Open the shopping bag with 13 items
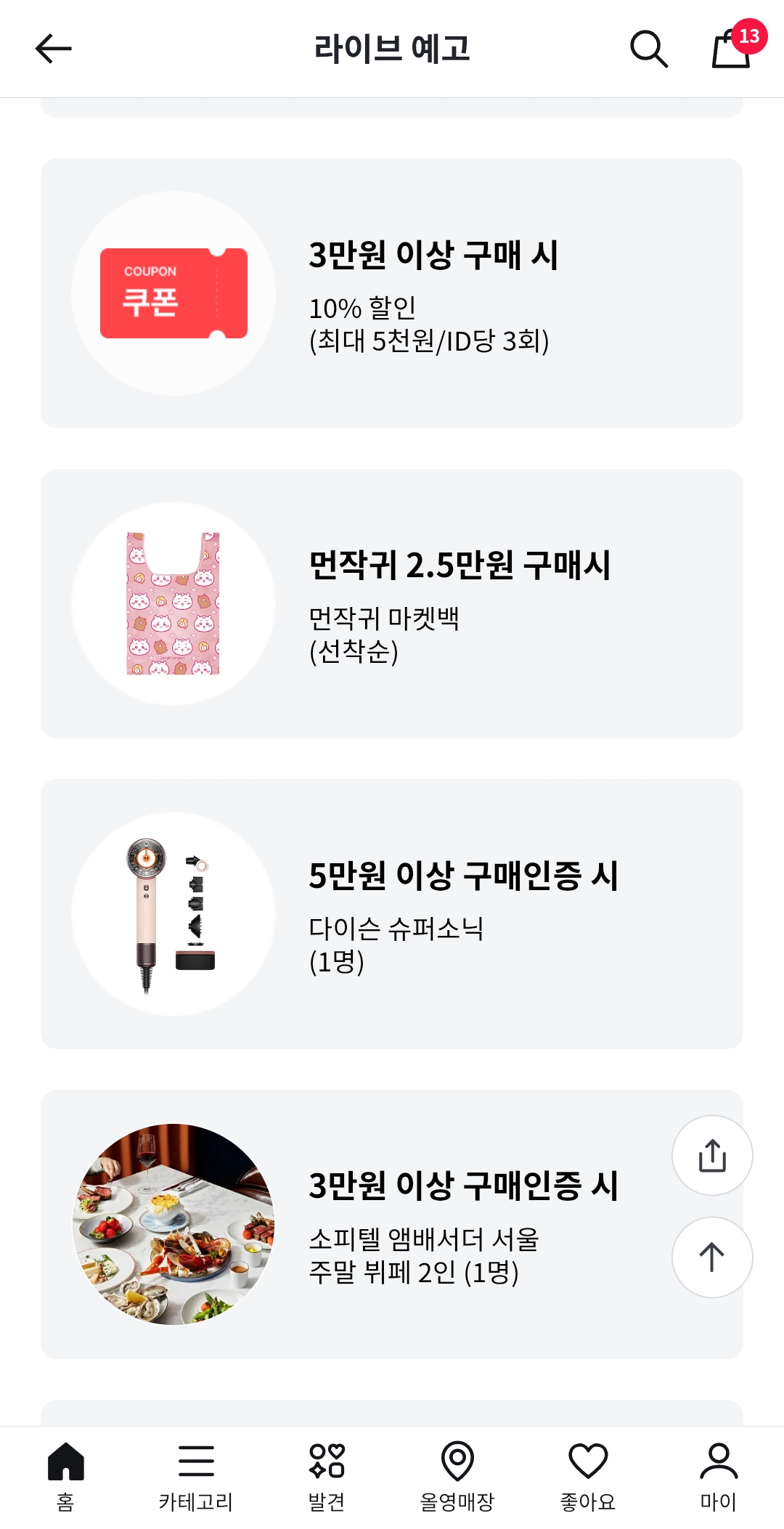Viewport: 784px width, 1529px height. pyautogui.click(x=732, y=49)
